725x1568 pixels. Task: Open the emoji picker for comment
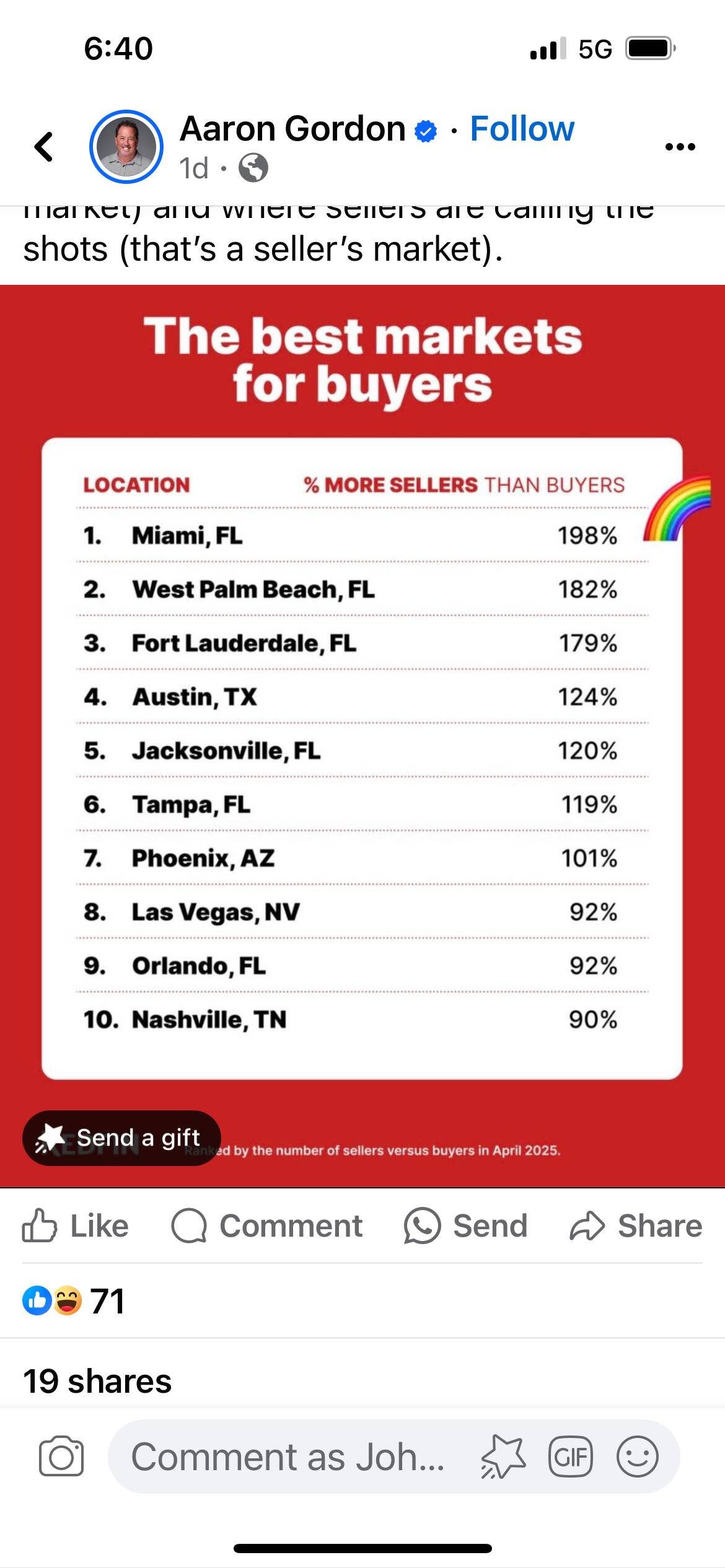click(637, 1457)
